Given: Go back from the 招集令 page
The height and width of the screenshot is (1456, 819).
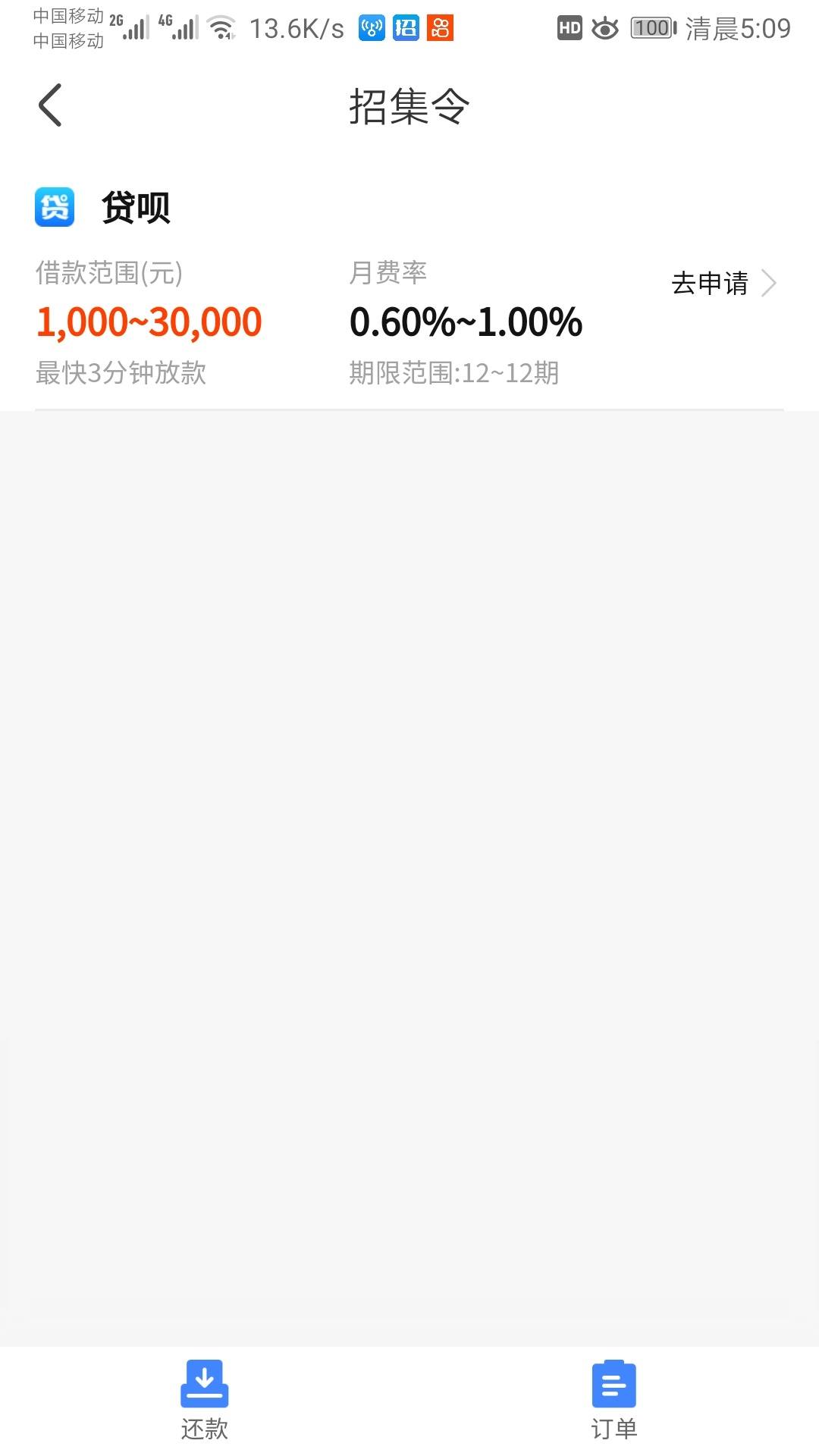Looking at the screenshot, I should click(x=50, y=105).
